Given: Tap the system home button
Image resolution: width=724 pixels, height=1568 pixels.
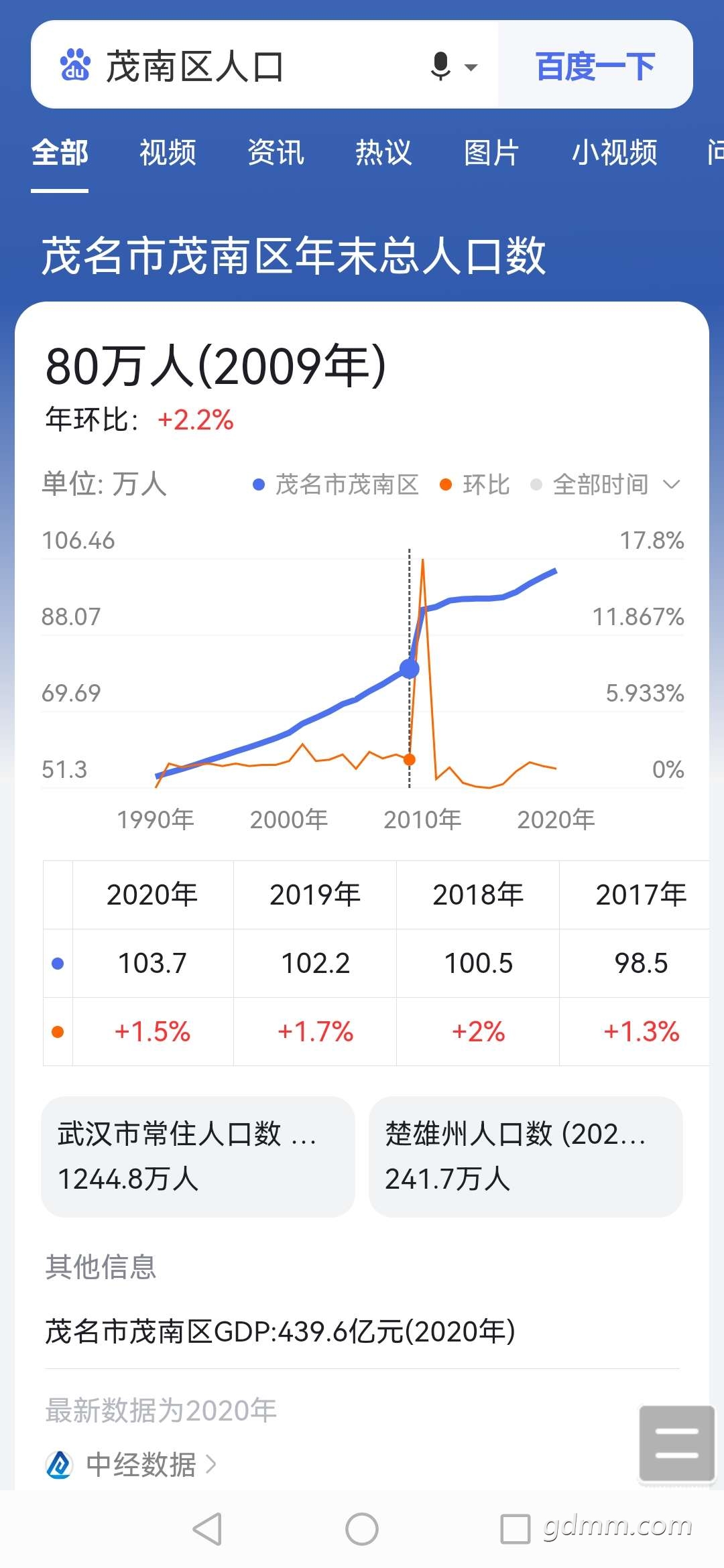Looking at the screenshot, I should click(x=362, y=1529).
